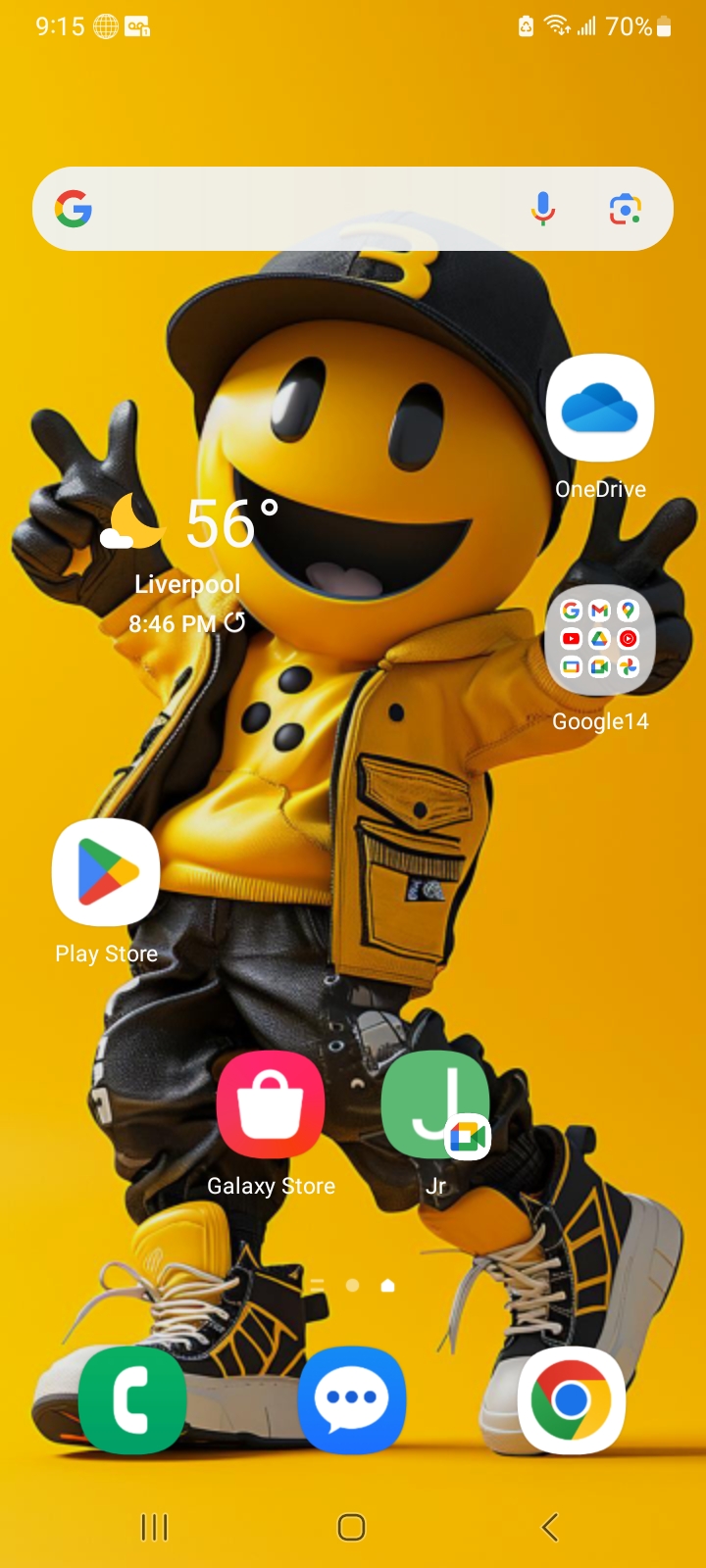Open the Play Store app
706x1568 pixels.
[x=106, y=872]
